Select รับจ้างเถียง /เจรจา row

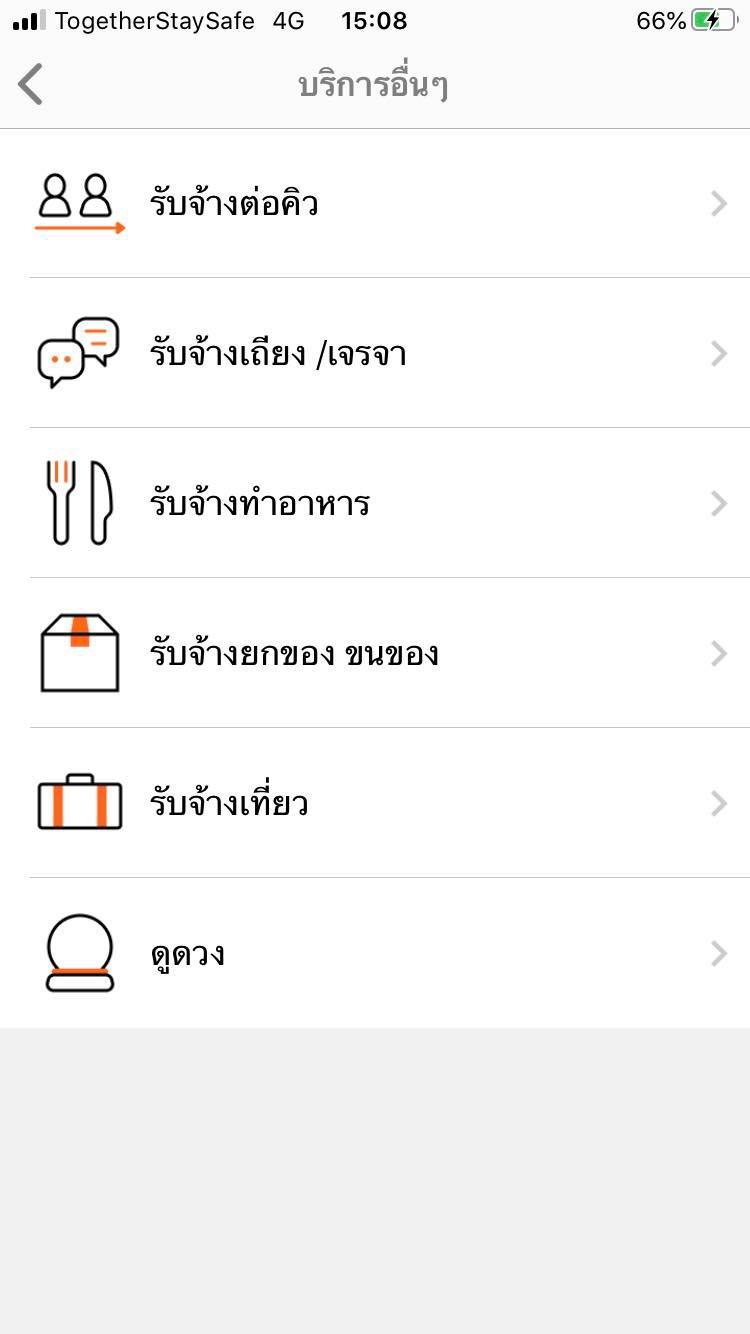375,354
